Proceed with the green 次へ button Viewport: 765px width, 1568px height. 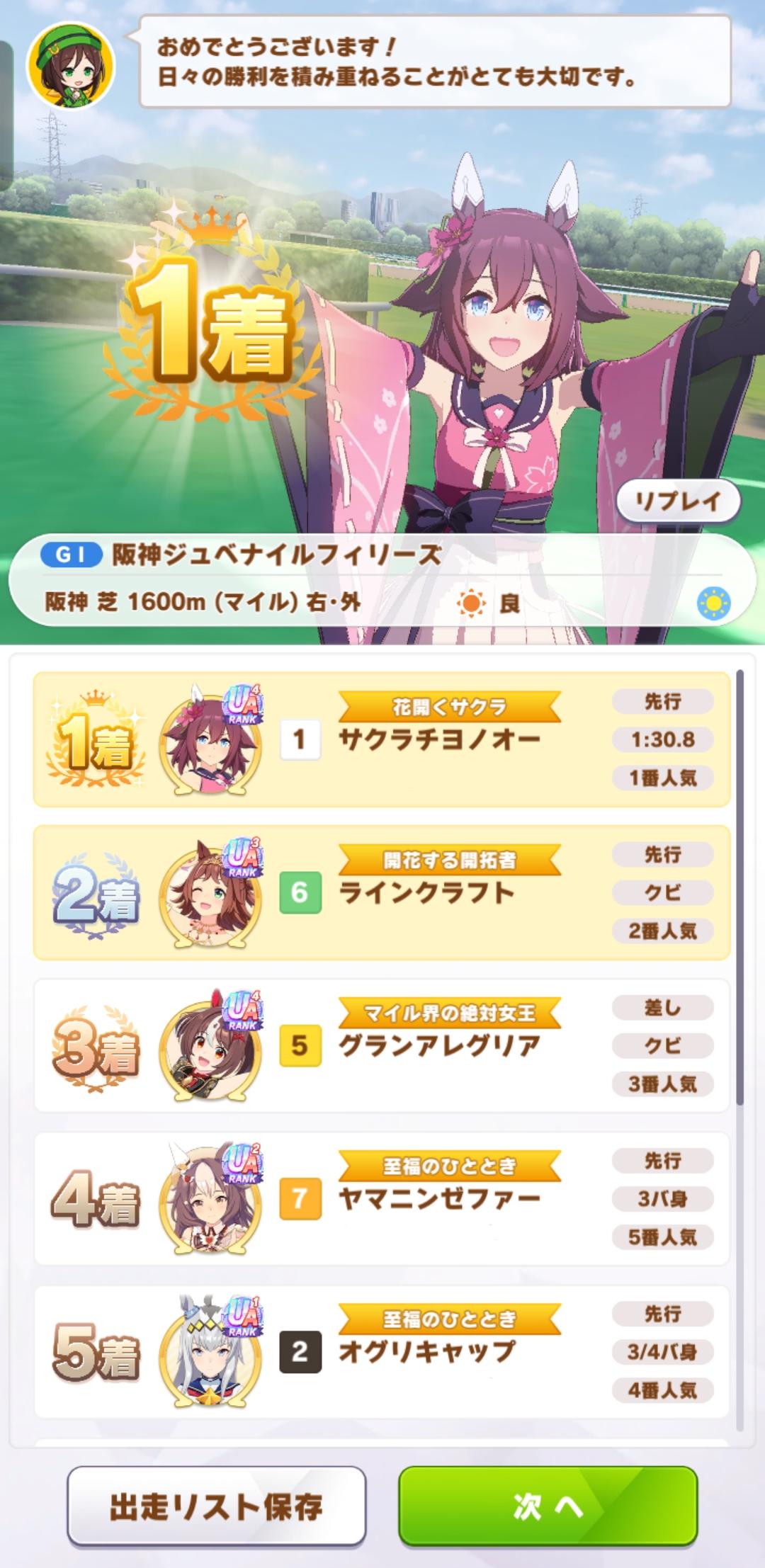click(x=548, y=1506)
